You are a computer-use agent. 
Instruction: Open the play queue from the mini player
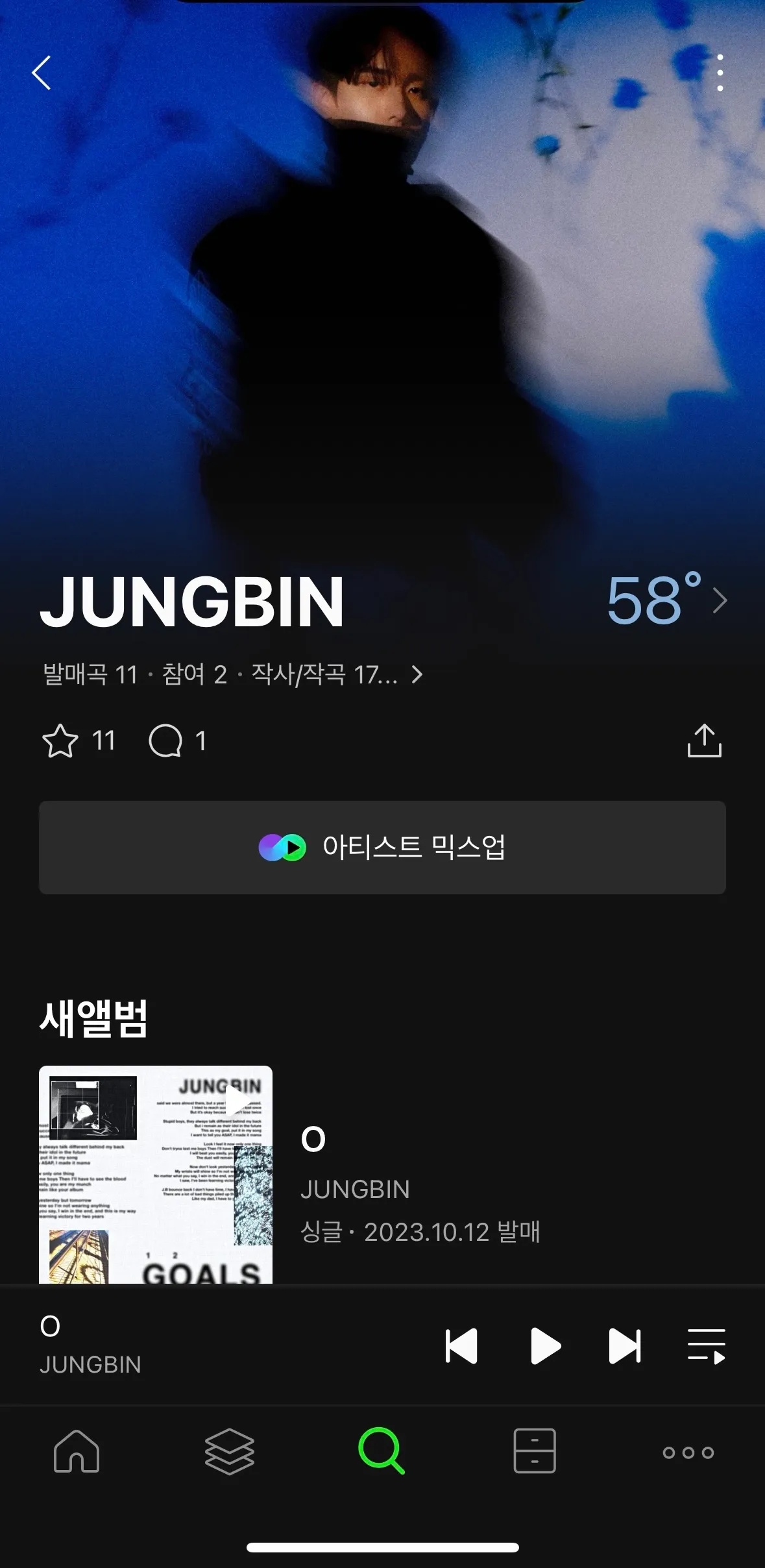pyautogui.click(x=707, y=1345)
